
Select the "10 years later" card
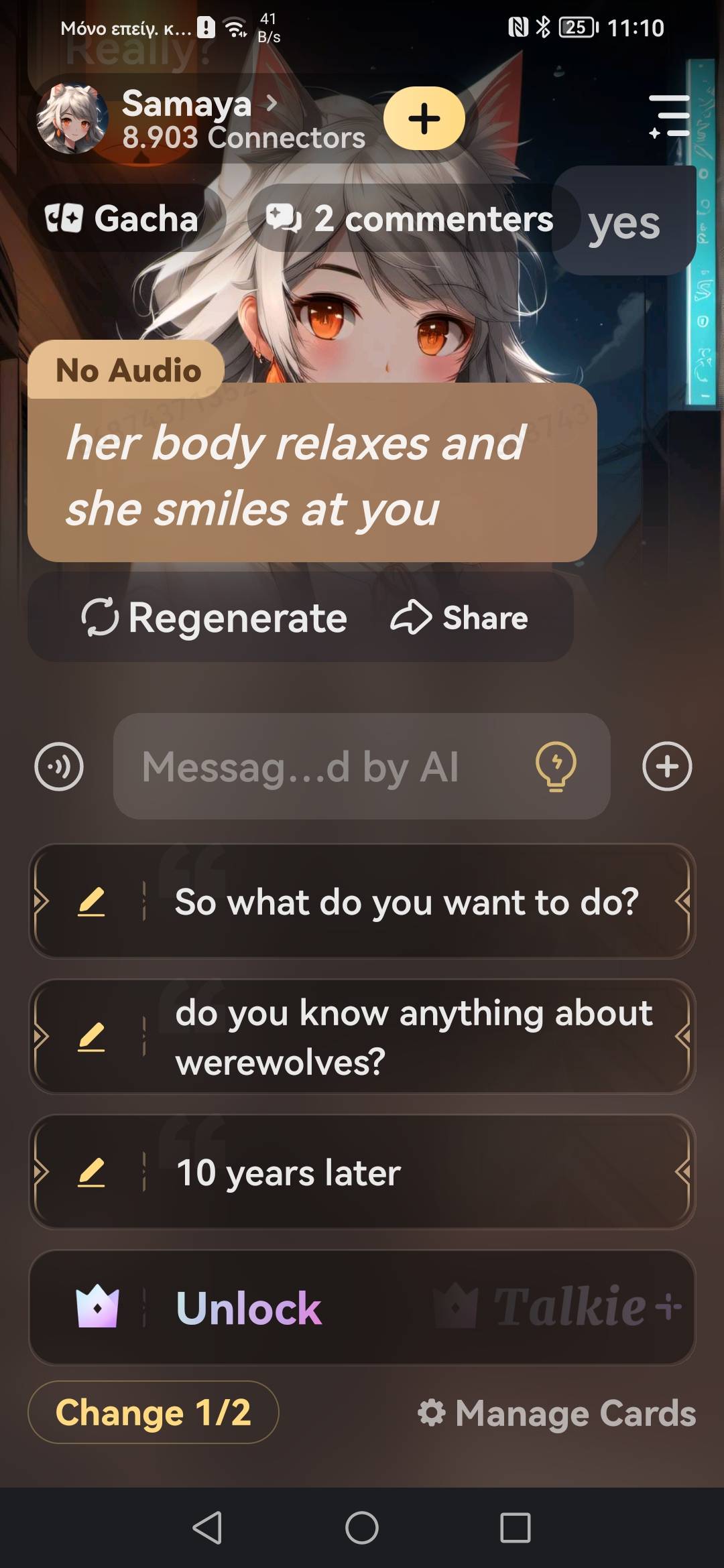pyautogui.click(x=402, y=1173)
